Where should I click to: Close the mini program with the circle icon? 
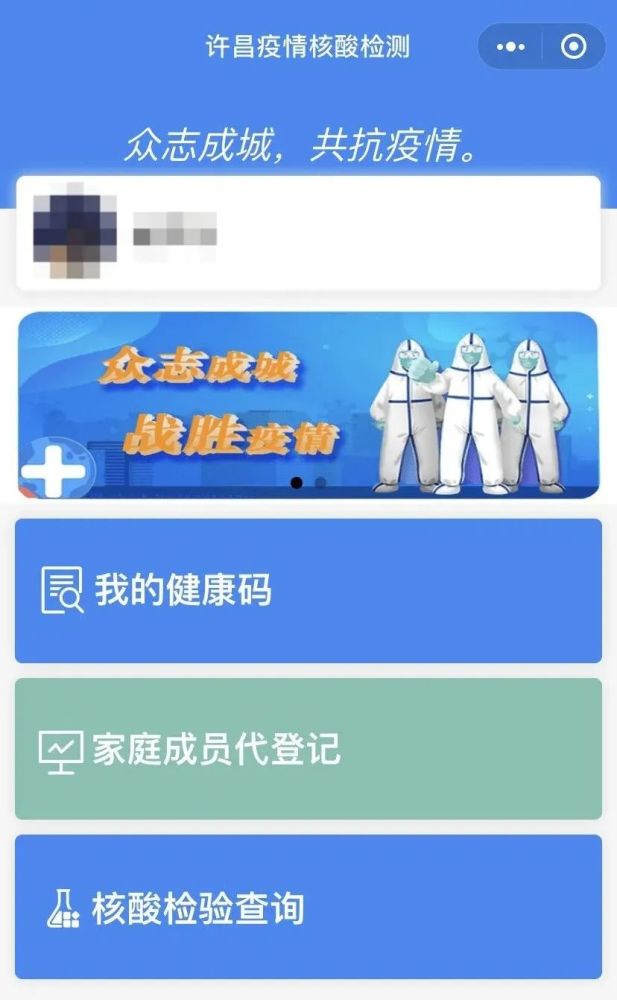click(x=573, y=47)
